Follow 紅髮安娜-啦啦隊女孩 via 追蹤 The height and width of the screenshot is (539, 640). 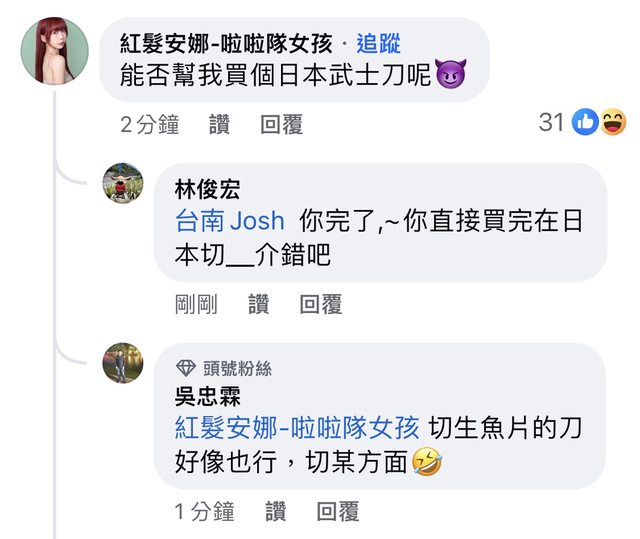click(378, 43)
